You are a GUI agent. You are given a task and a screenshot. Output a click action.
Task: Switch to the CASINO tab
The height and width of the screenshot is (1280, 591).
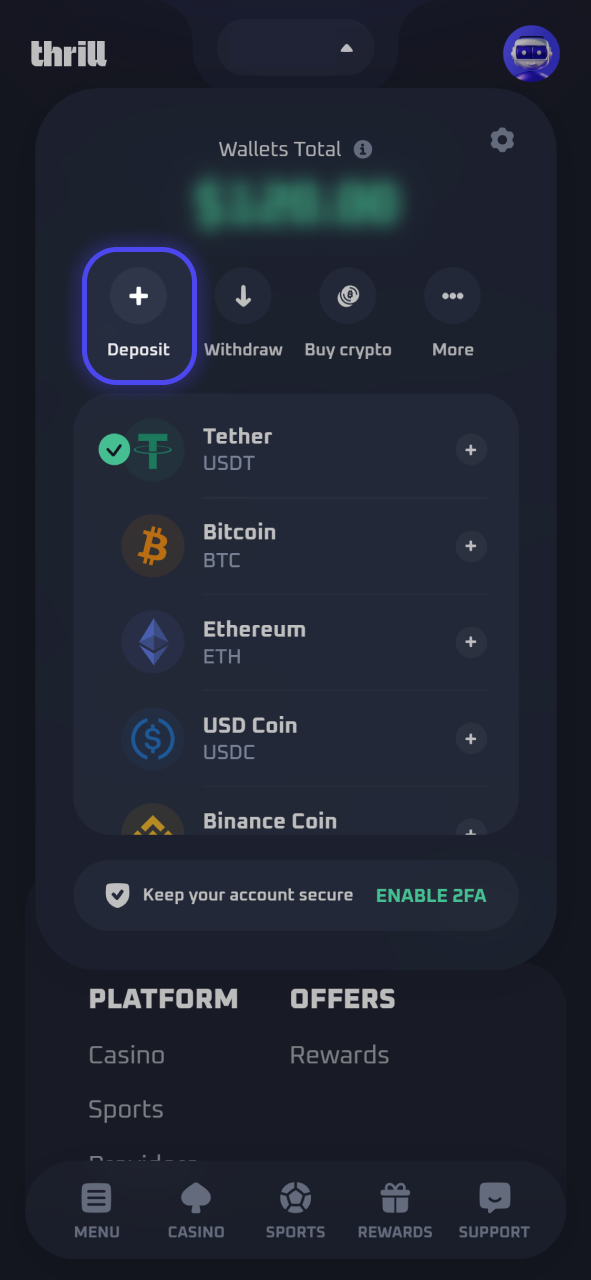pyautogui.click(x=196, y=1211)
